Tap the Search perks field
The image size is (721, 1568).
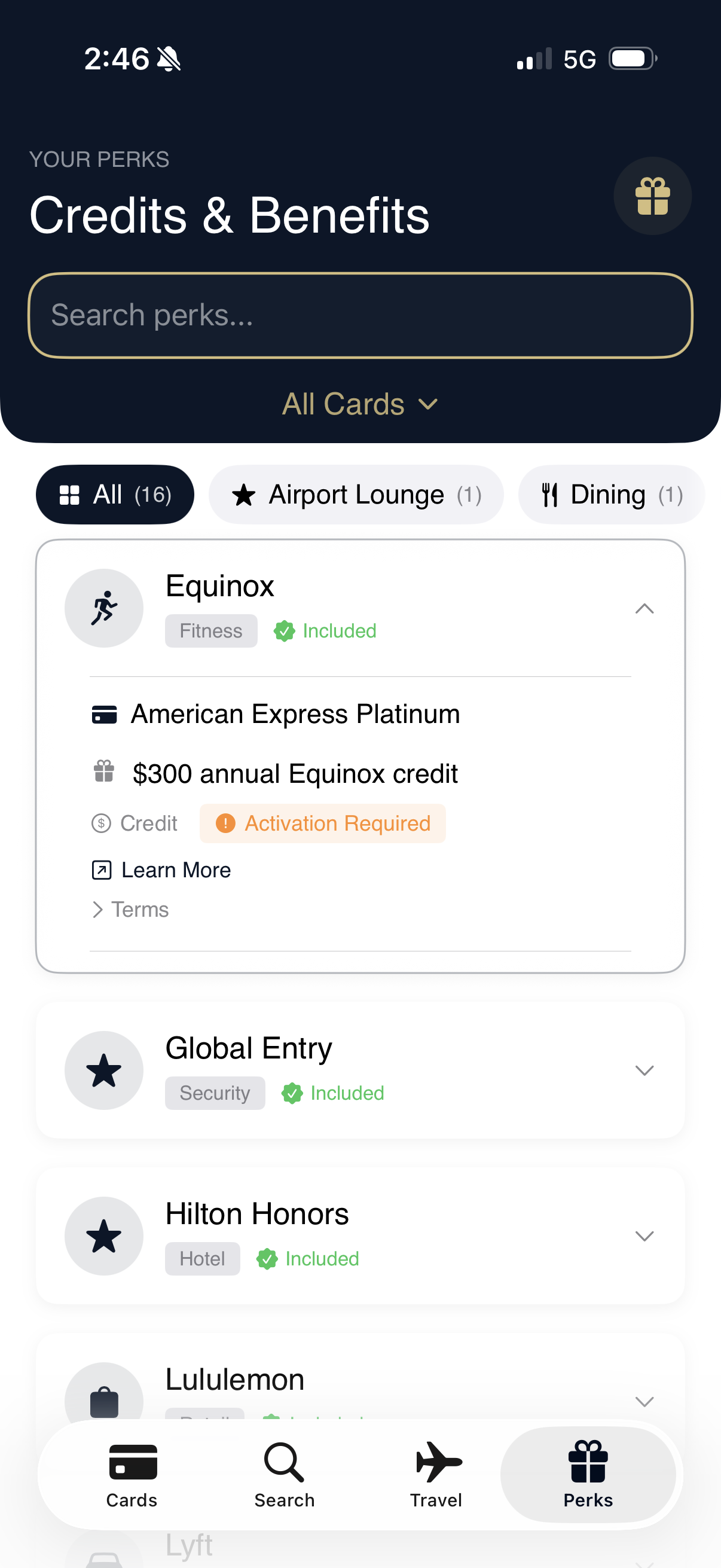point(360,315)
